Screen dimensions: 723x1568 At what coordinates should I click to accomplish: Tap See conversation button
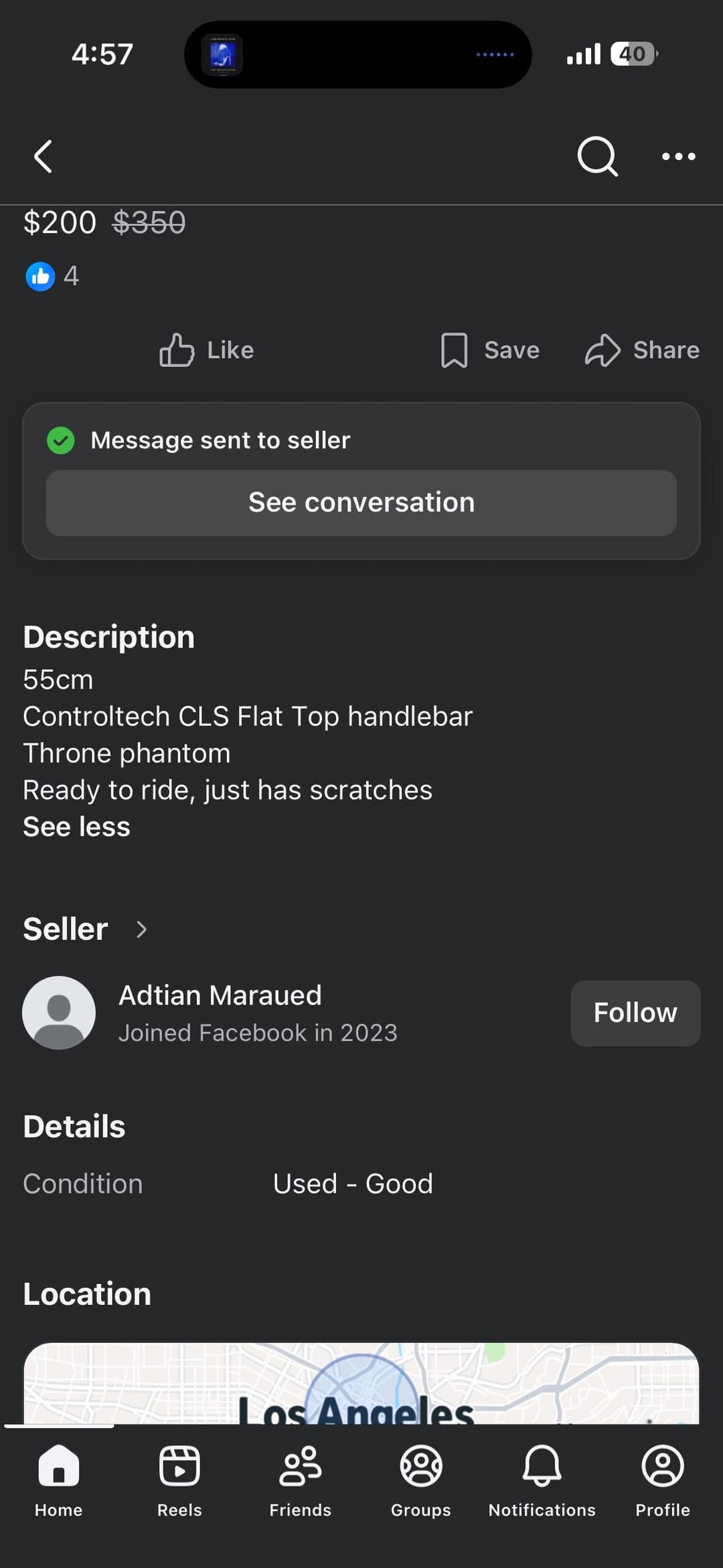coord(361,502)
